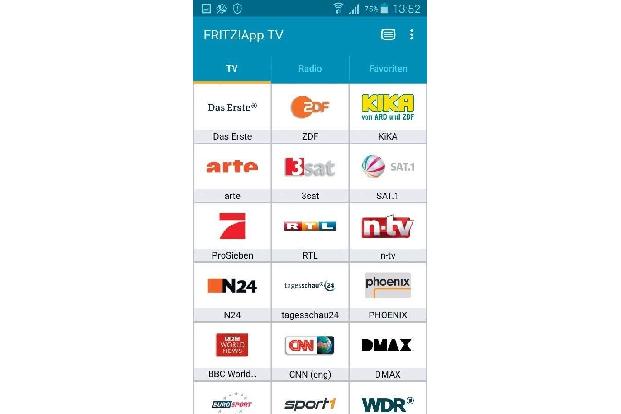Viewport: 621px width, 414px height.
Task: Open the tagesschau24 channel
Action: [x=310, y=292]
